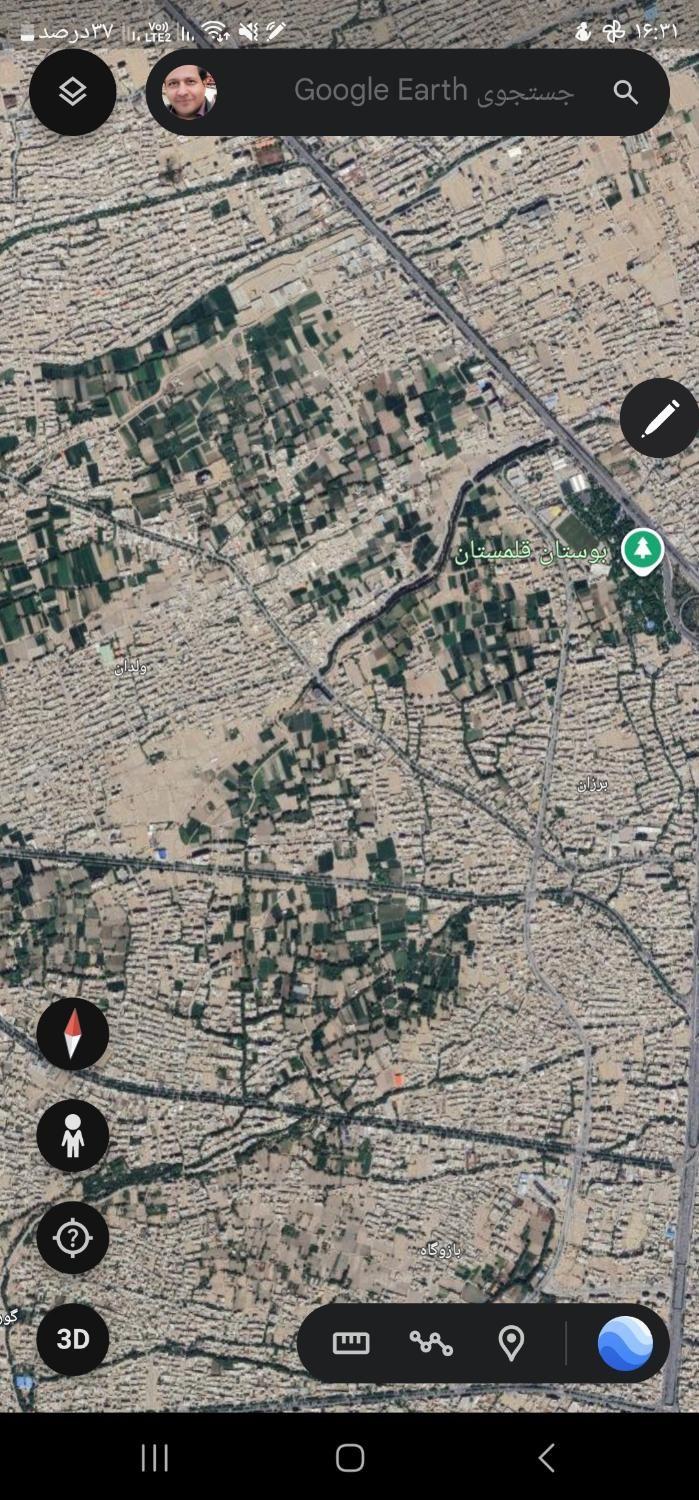Select the ruler measure tool
Image resolution: width=699 pixels, height=1500 pixels.
[351, 1343]
